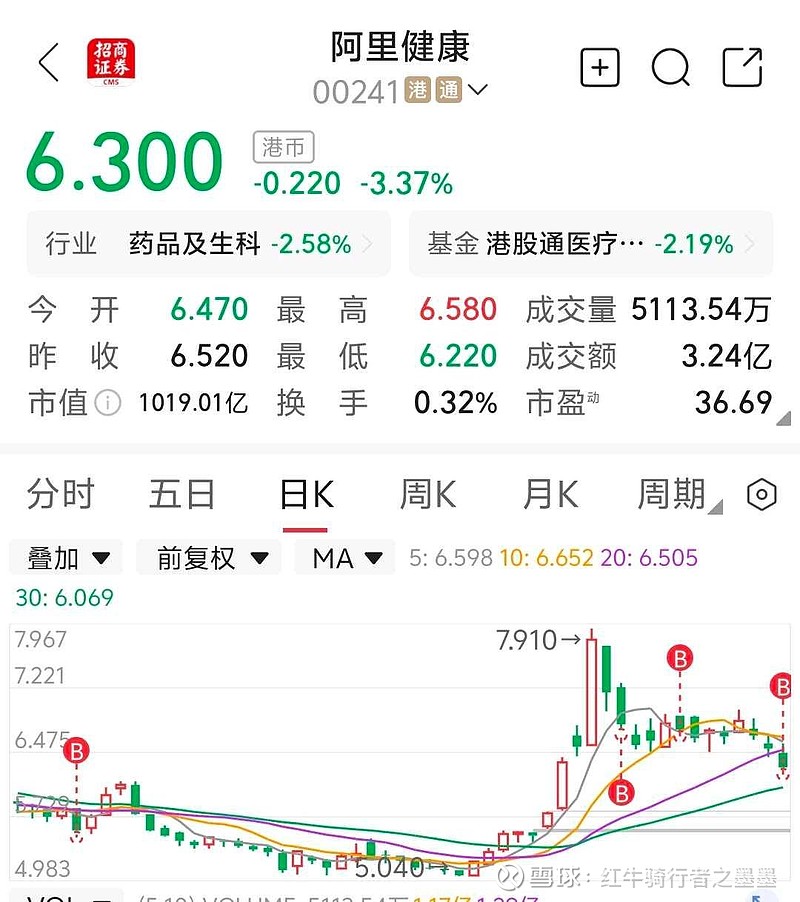800x902 pixels.
Task: Go back using the top-left arrow
Action: tap(48, 64)
